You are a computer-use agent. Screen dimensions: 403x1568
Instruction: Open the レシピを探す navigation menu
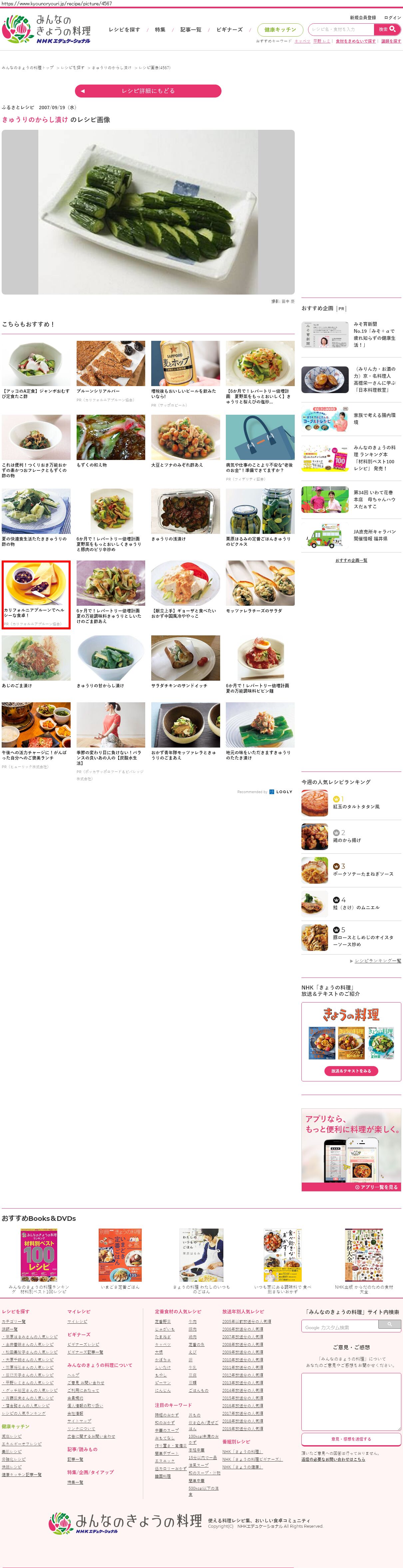click(124, 30)
